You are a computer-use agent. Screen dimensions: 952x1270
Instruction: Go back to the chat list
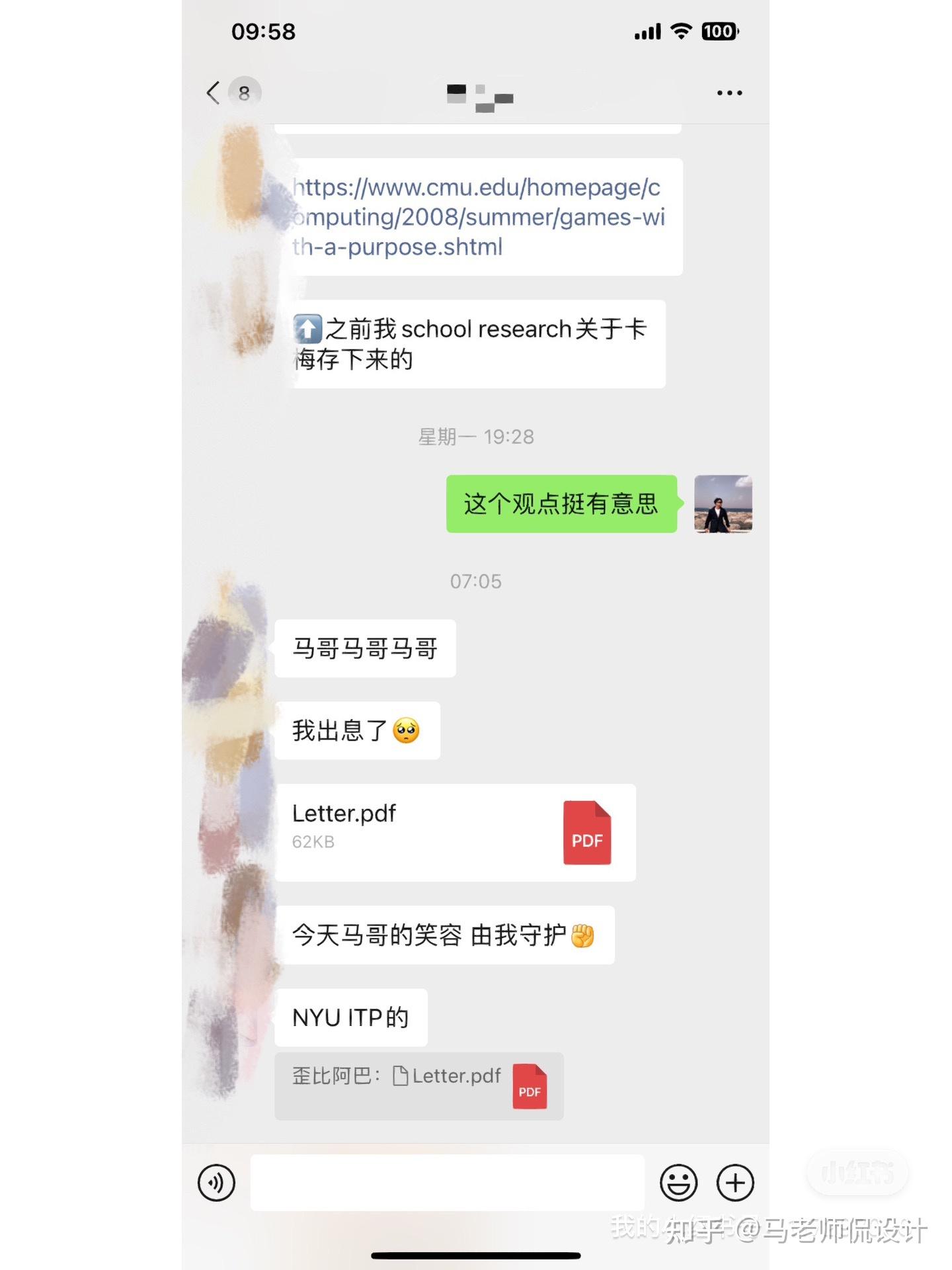[214, 93]
